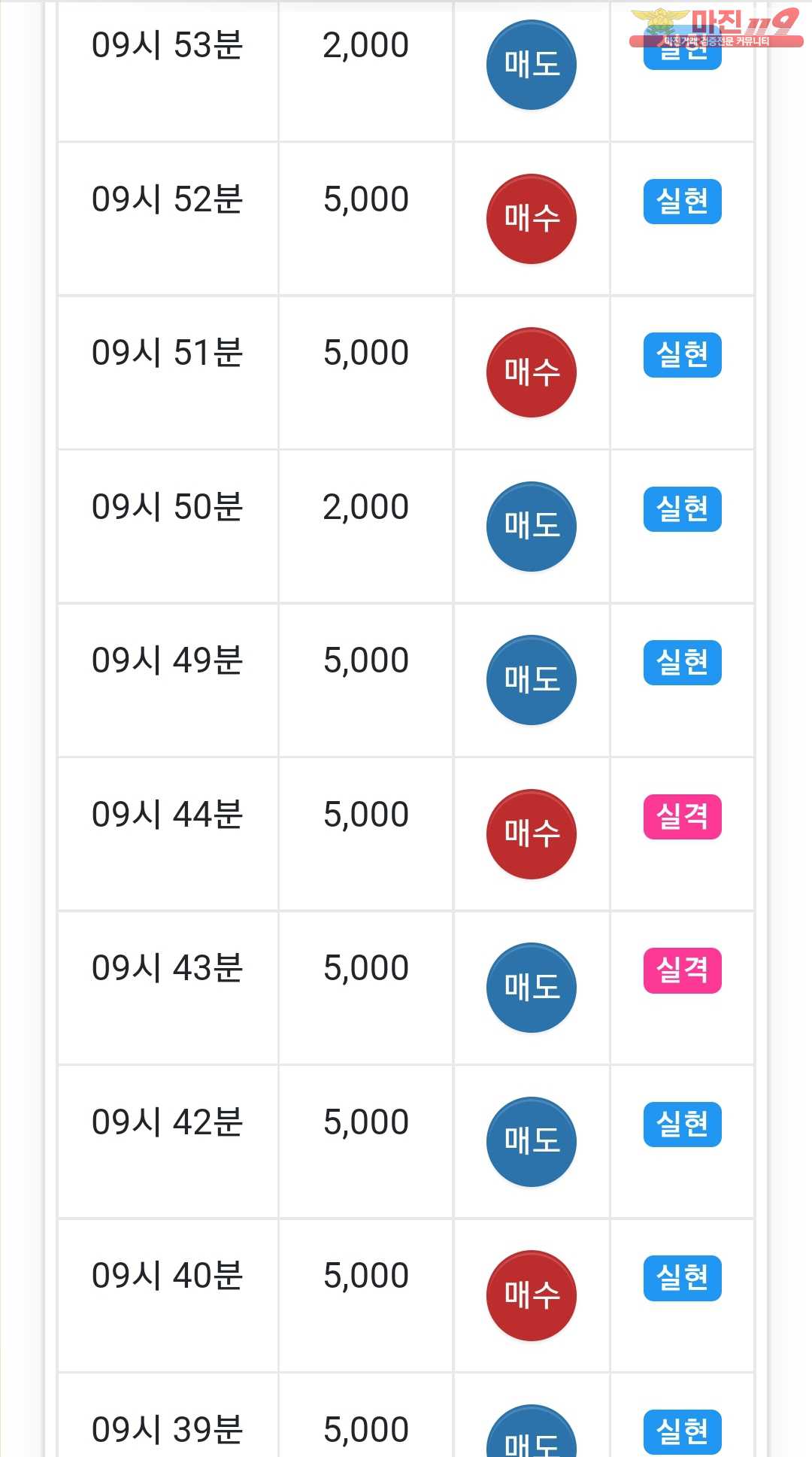Tap the 매수 button in the 09시 52분 row
The height and width of the screenshot is (1457, 812).
pyautogui.click(x=532, y=219)
